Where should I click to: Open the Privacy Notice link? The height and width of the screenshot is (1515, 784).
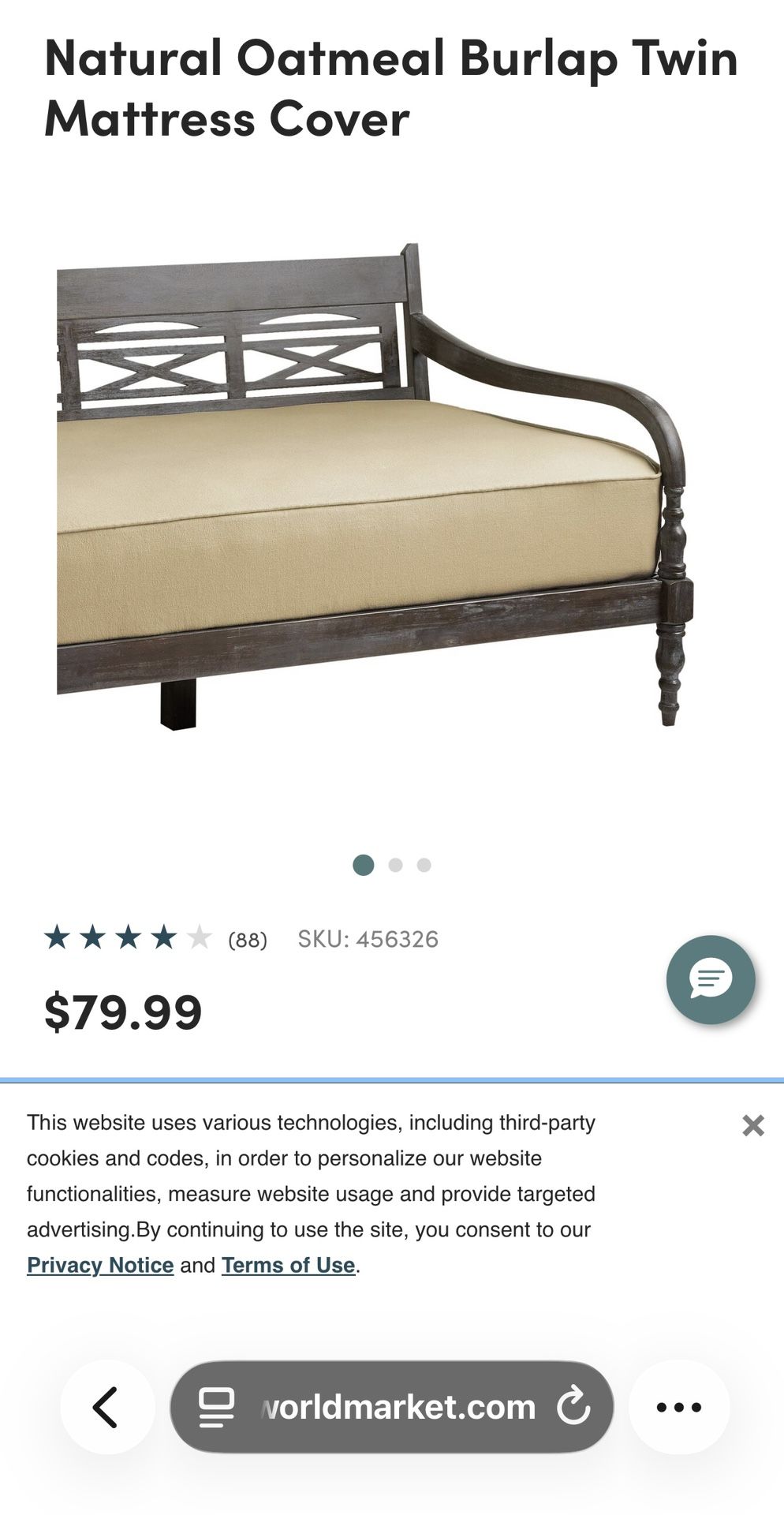(101, 1264)
